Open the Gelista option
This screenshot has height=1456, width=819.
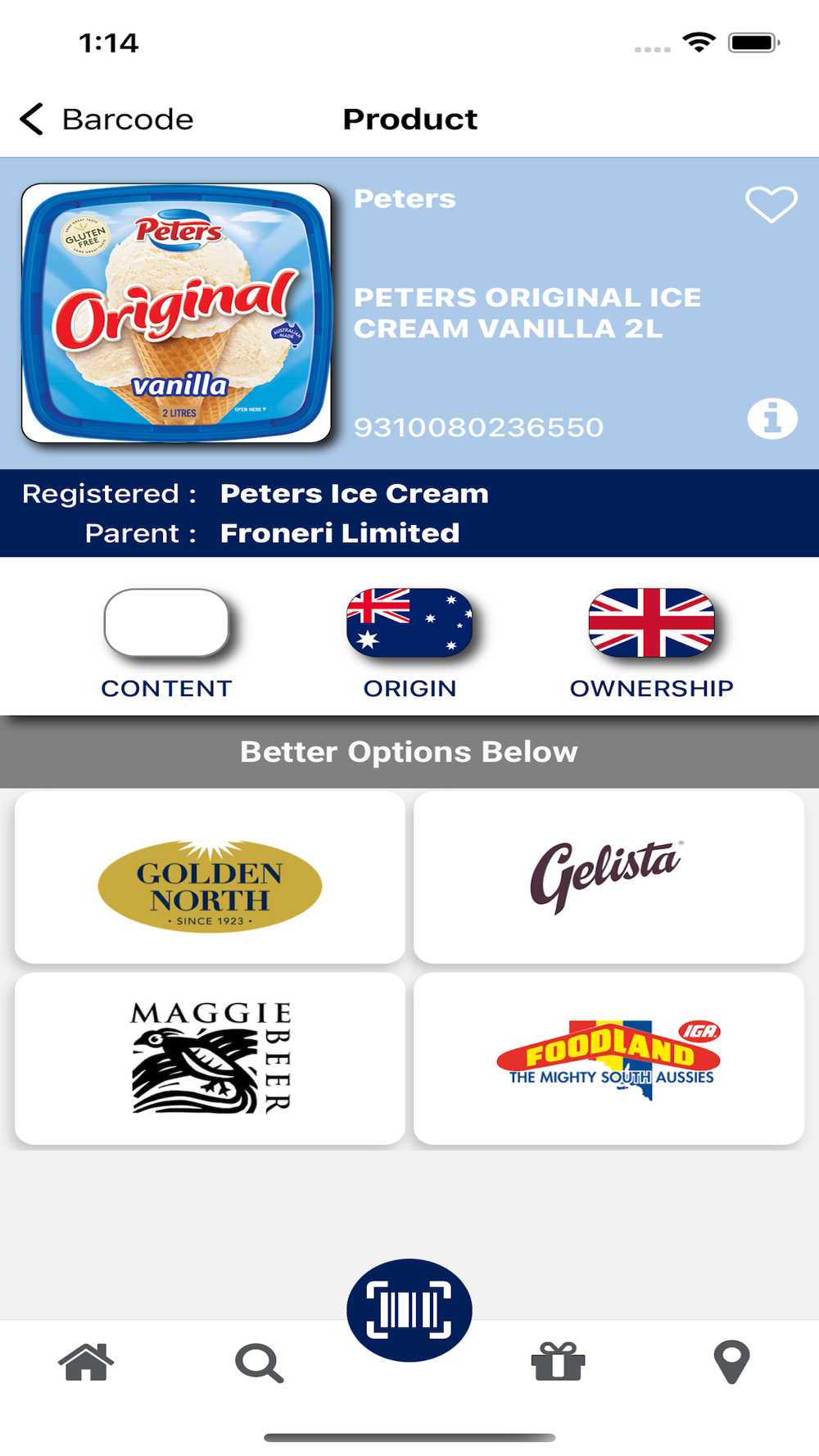[x=609, y=877]
